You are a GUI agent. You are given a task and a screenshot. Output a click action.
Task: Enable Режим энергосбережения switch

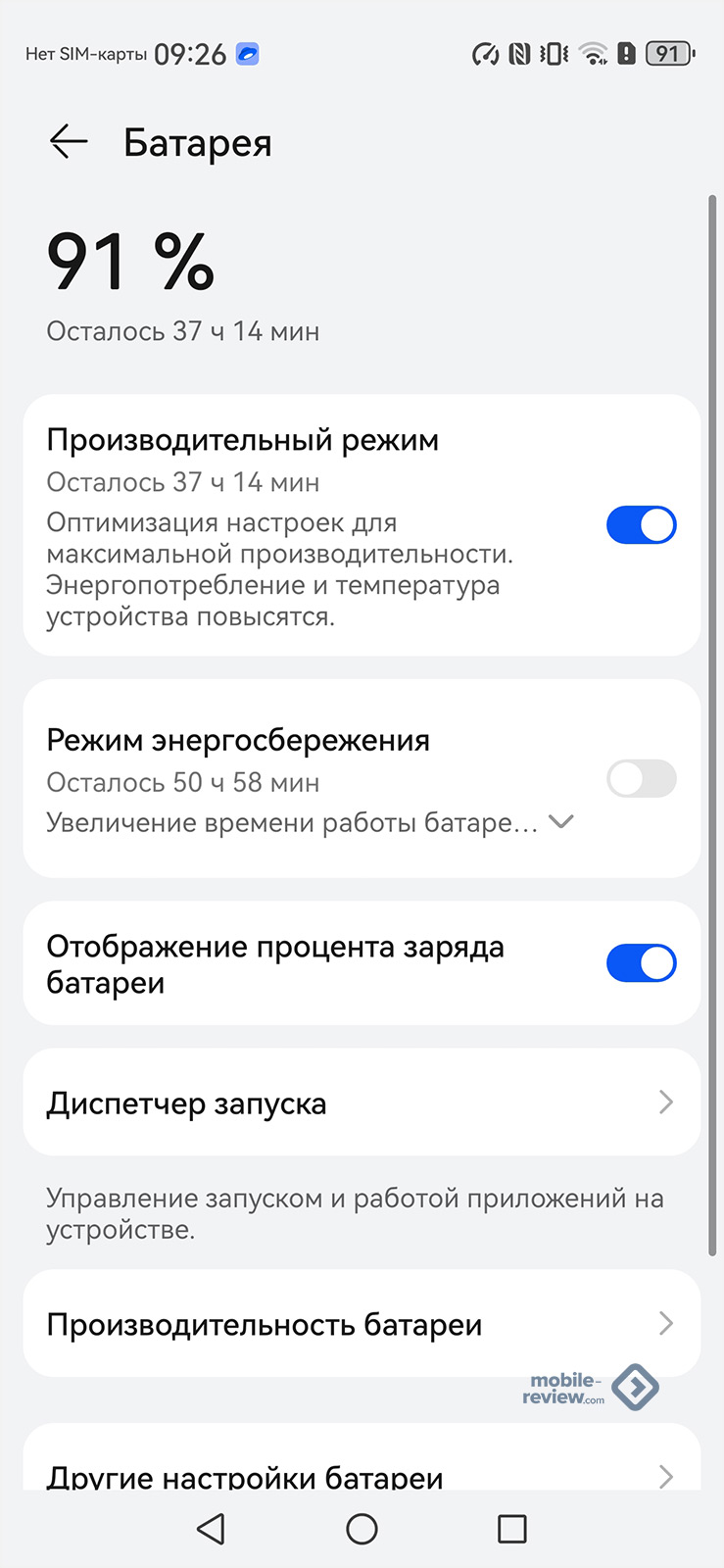tap(641, 780)
